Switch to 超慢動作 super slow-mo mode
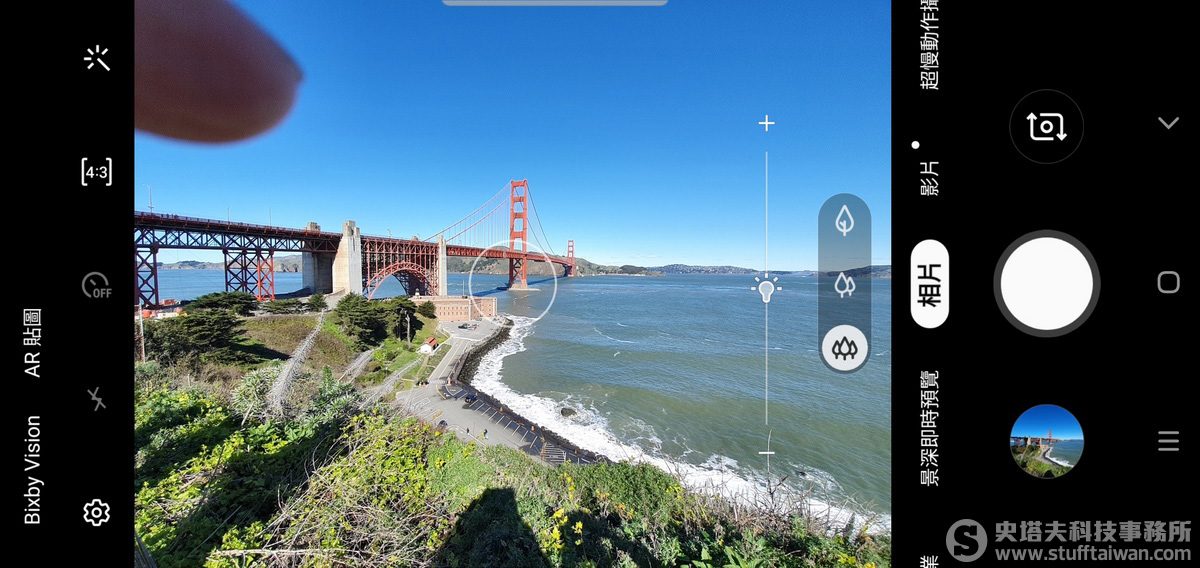This screenshot has height=568, width=1200. 930,45
